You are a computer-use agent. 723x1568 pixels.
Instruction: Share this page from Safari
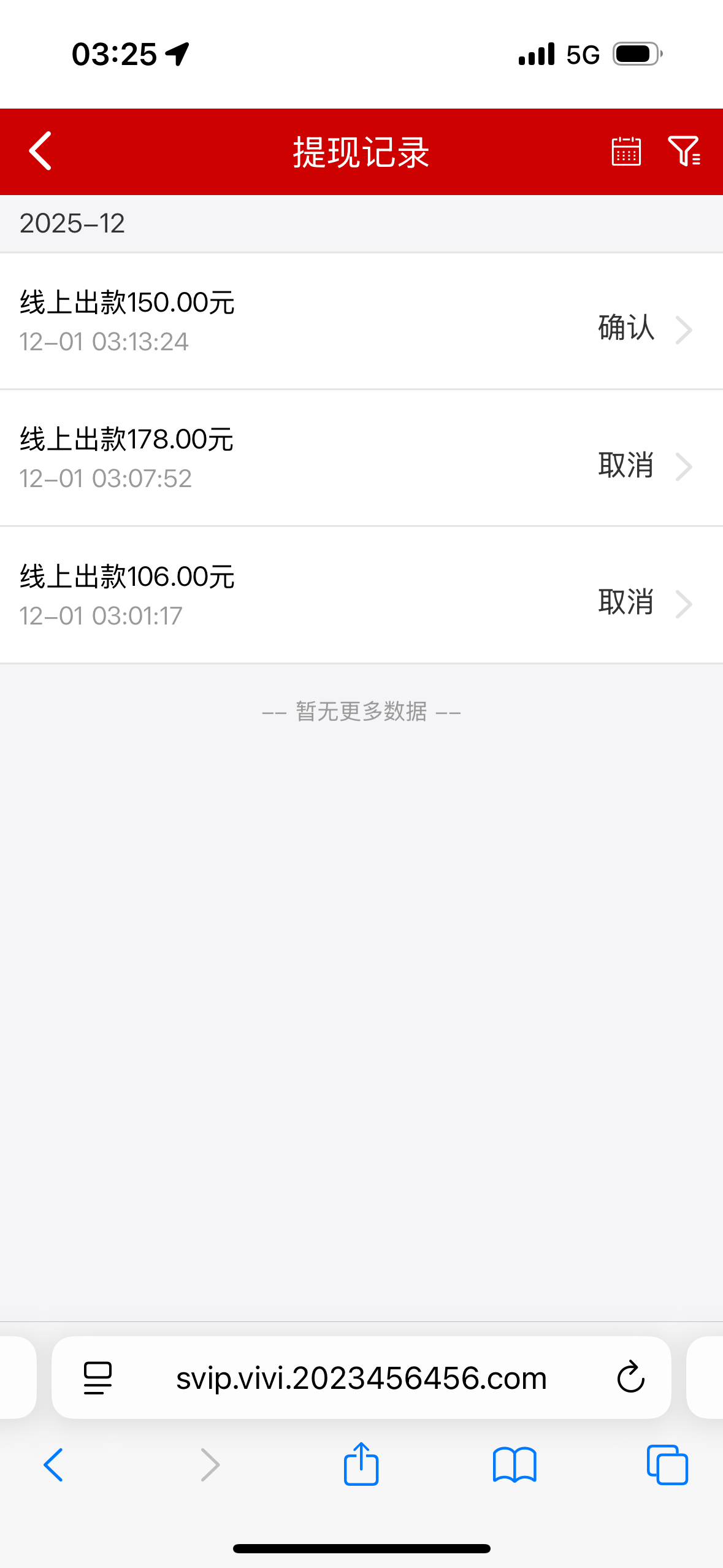(361, 1464)
